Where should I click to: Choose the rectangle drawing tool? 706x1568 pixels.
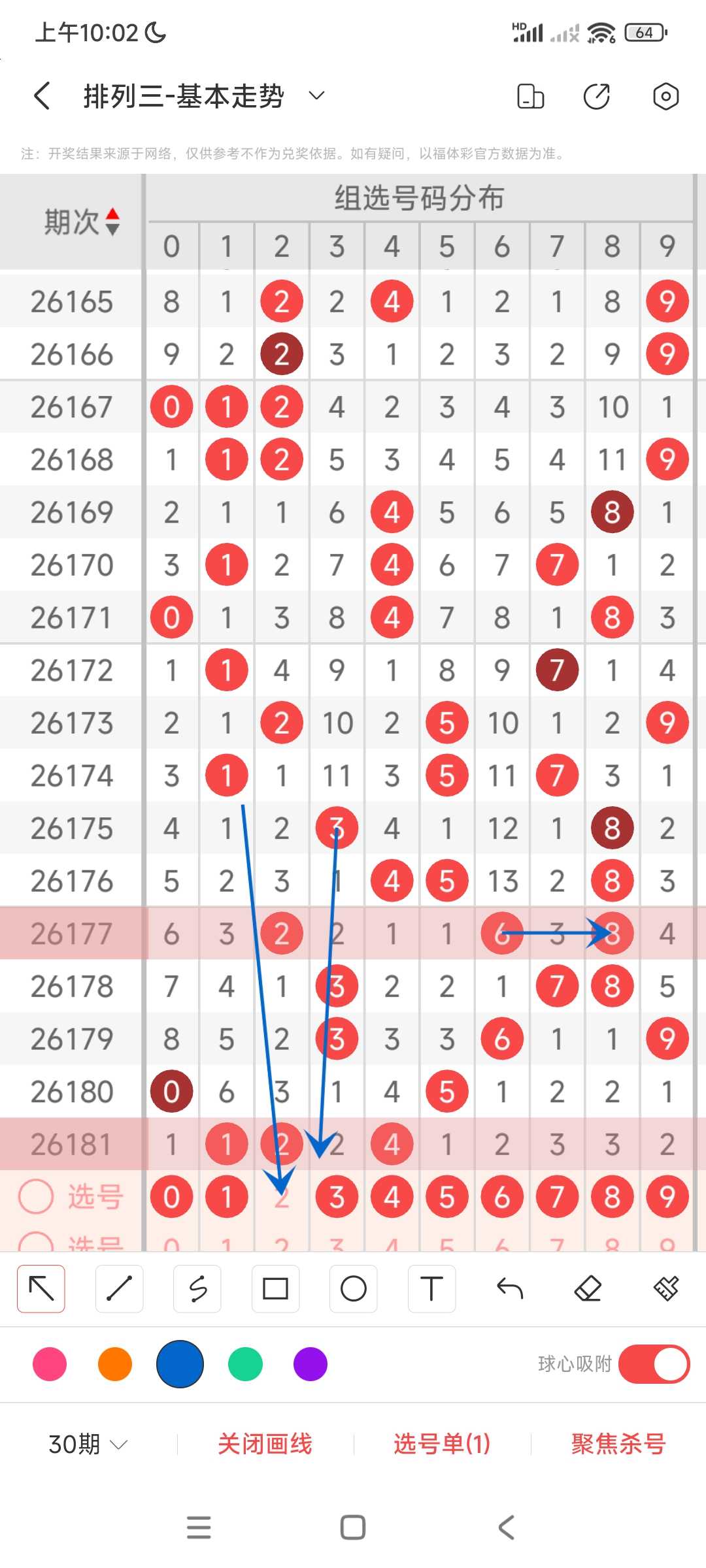pyautogui.click(x=275, y=1288)
